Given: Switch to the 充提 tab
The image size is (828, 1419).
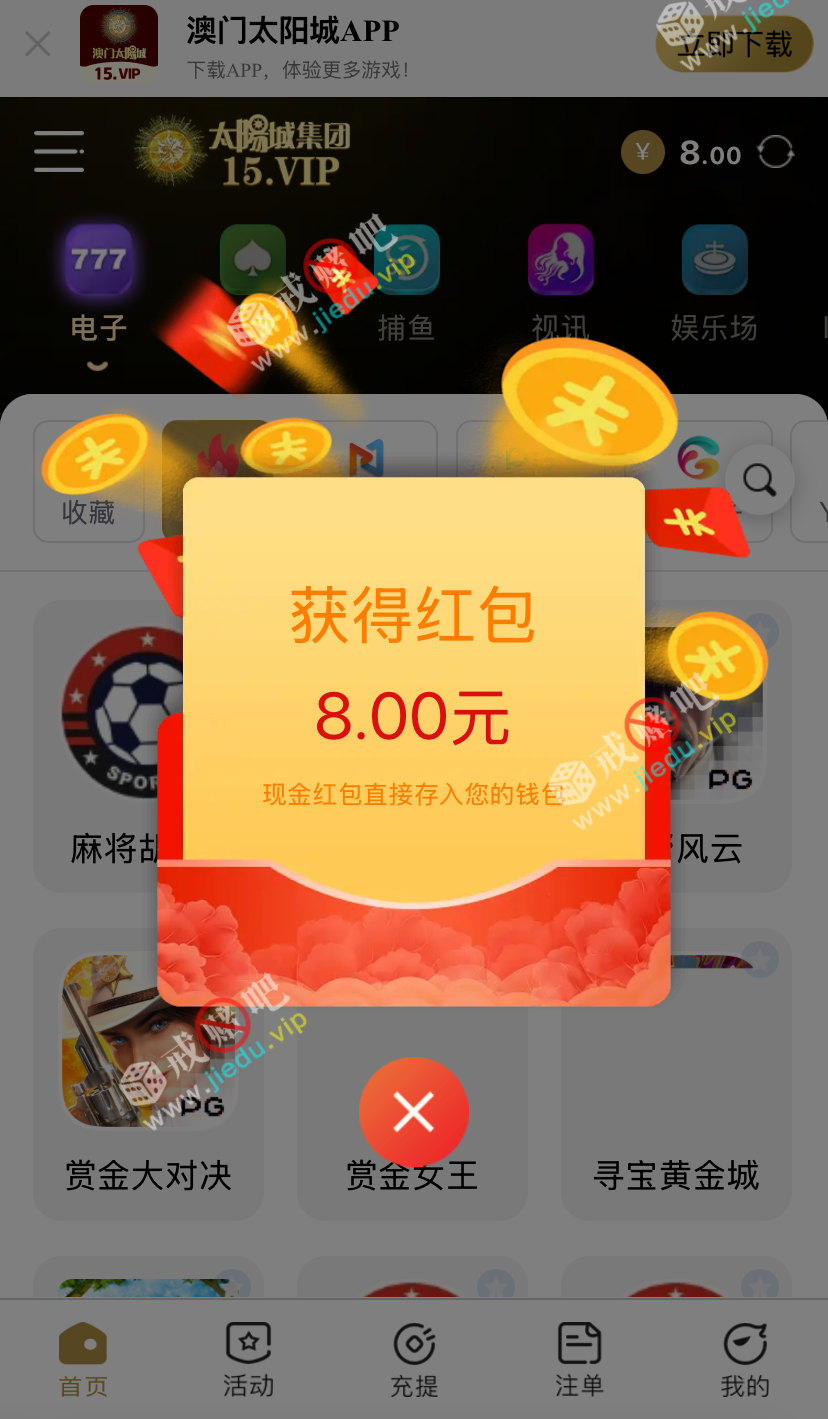Looking at the screenshot, I should coord(414,1360).
